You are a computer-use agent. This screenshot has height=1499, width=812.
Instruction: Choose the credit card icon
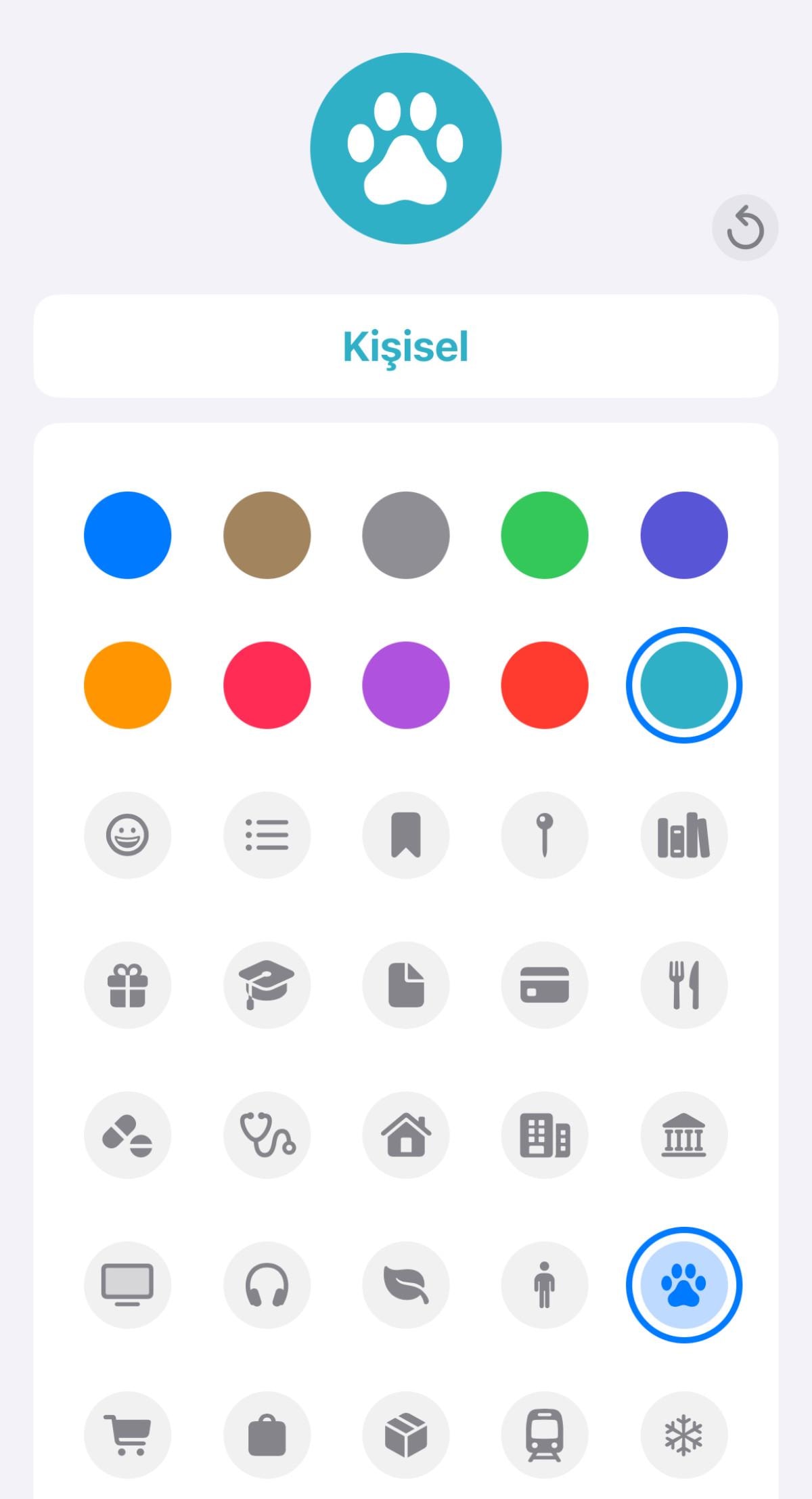click(x=545, y=985)
